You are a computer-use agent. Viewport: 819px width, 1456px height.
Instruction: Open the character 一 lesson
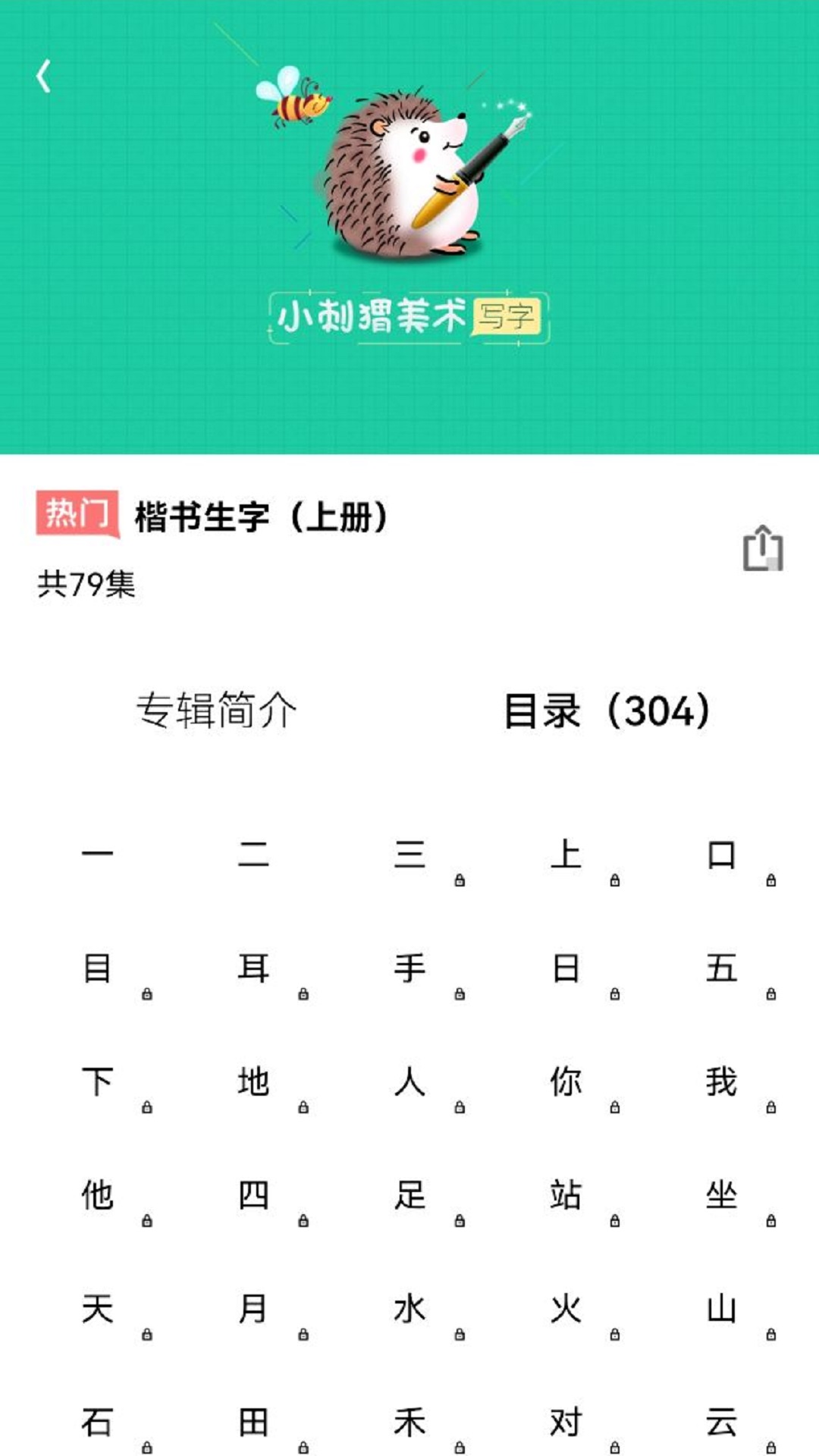[97, 855]
